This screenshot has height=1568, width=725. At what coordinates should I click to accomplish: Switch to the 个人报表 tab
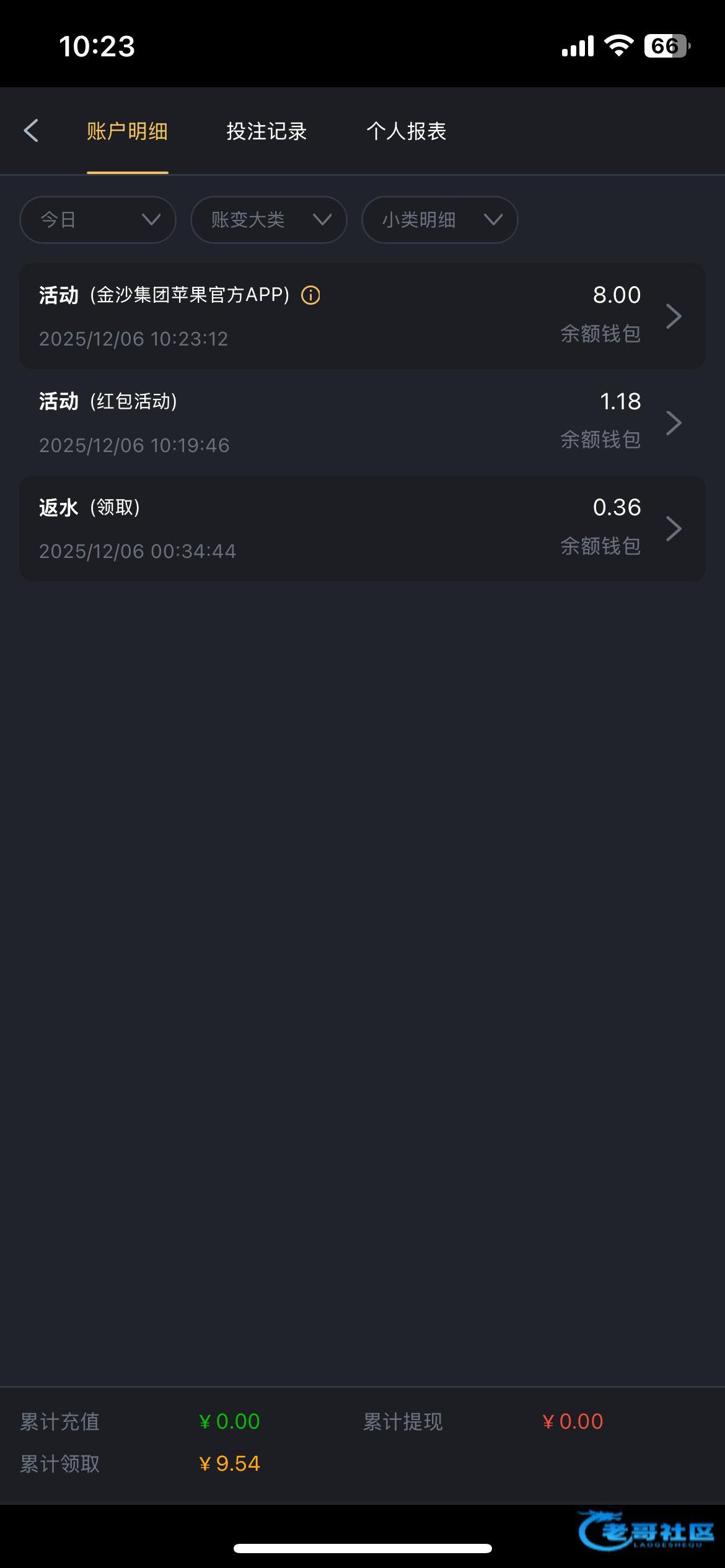click(406, 131)
